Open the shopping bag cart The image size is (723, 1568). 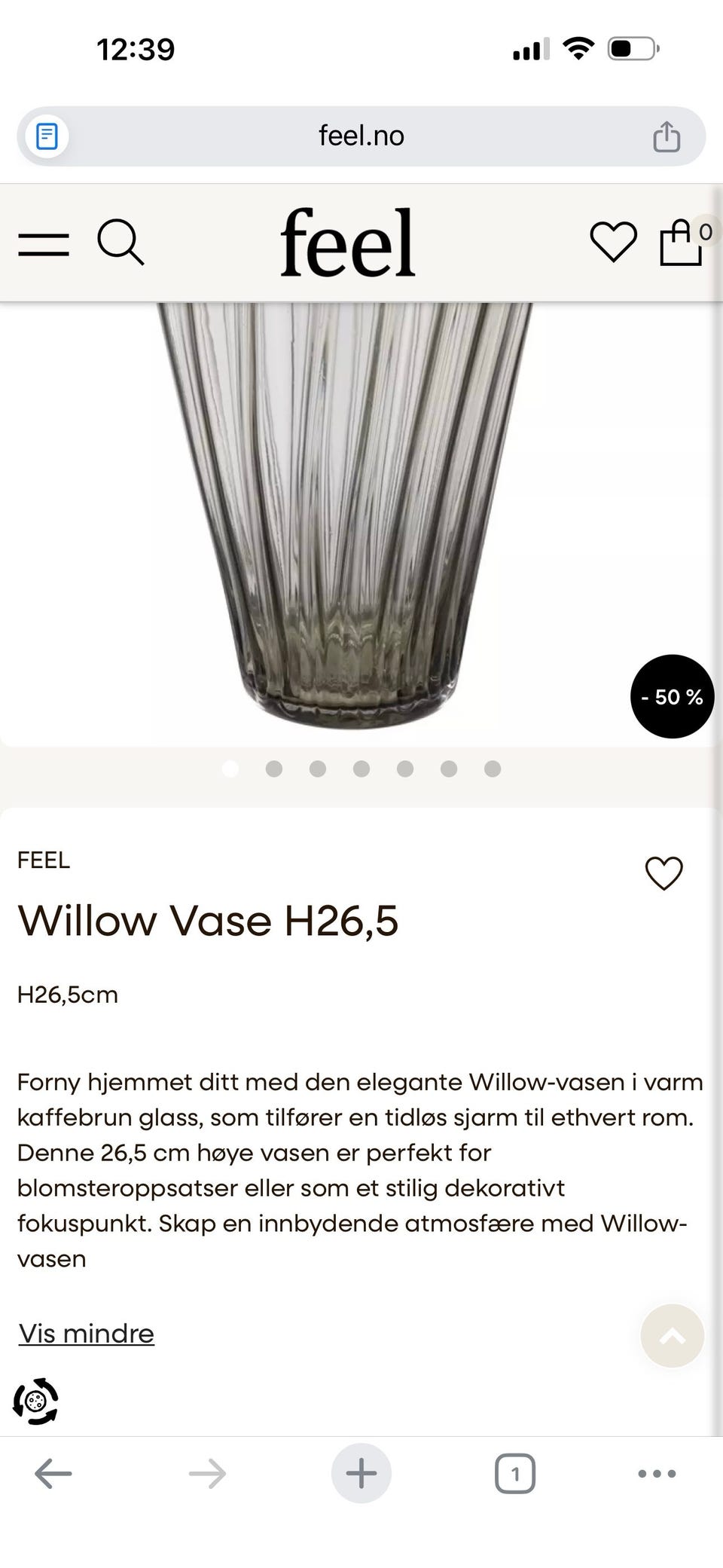click(x=682, y=243)
